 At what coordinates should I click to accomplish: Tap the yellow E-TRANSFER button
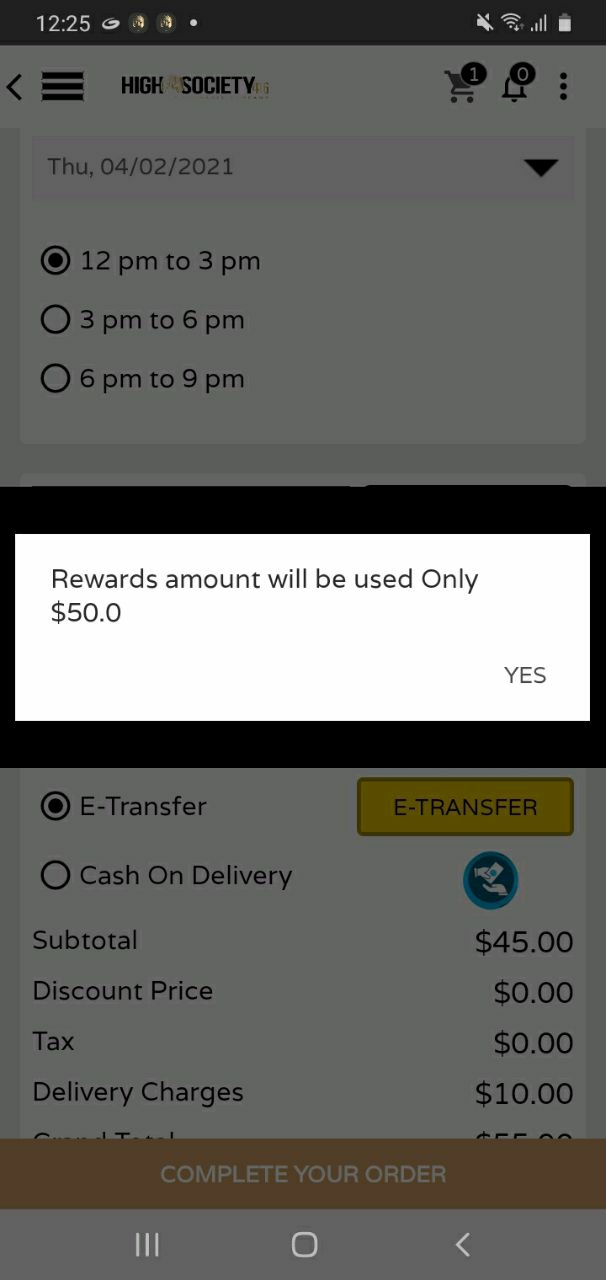pyautogui.click(x=465, y=807)
